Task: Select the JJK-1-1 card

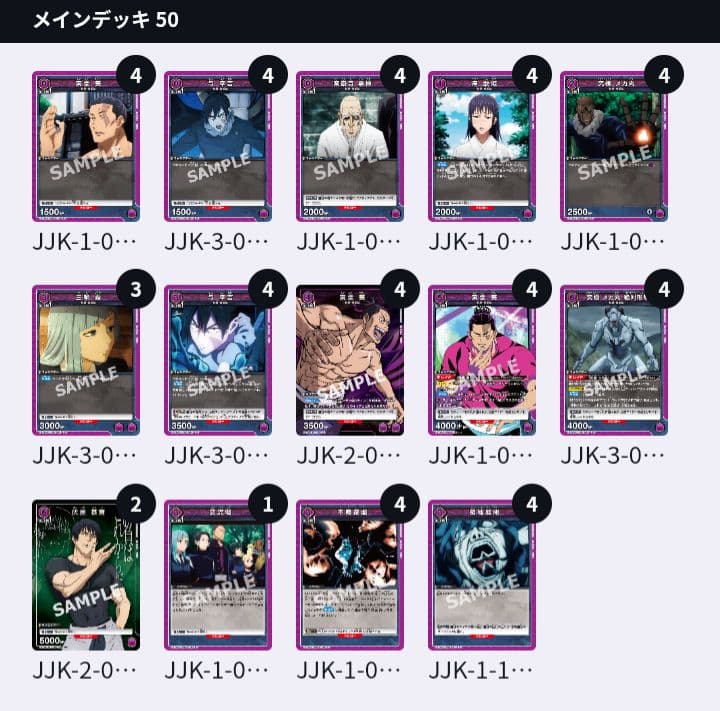Action: (482, 575)
